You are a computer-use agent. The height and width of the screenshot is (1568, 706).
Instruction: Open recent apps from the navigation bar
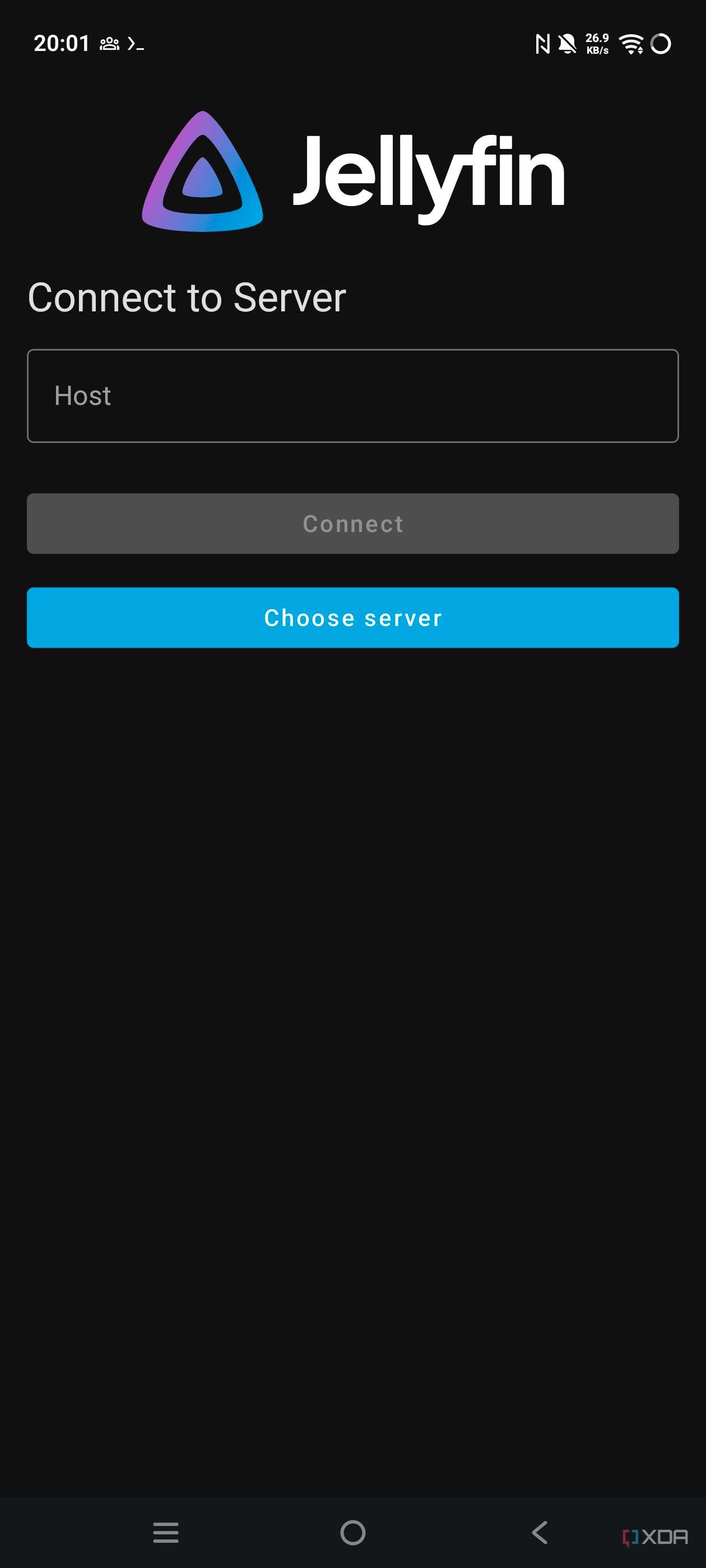pyautogui.click(x=166, y=1532)
